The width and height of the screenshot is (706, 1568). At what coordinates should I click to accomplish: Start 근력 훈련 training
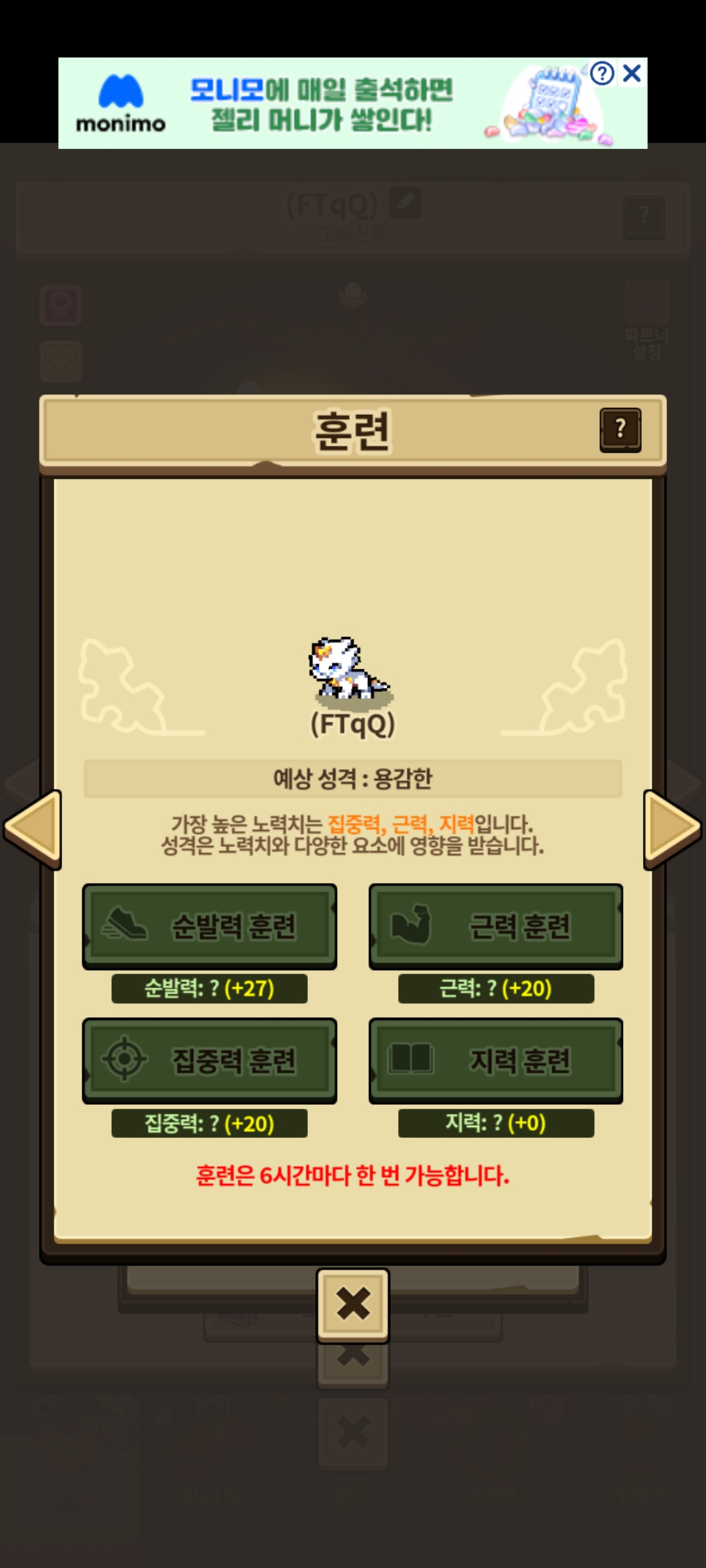pos(496,926)
